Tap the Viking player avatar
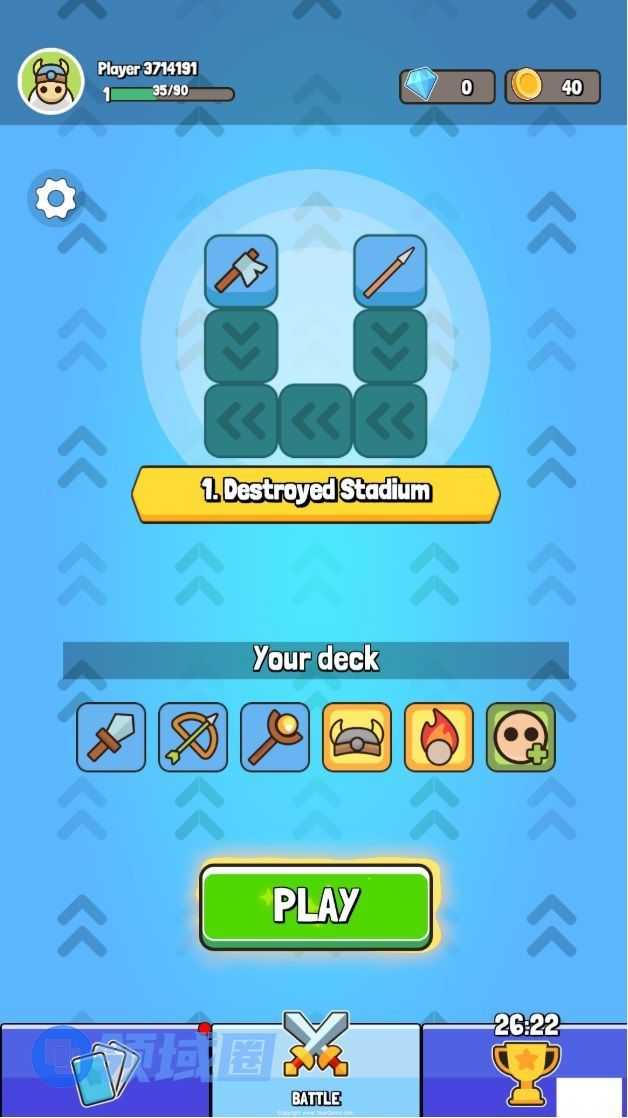628x1118 pixels. 50,81
